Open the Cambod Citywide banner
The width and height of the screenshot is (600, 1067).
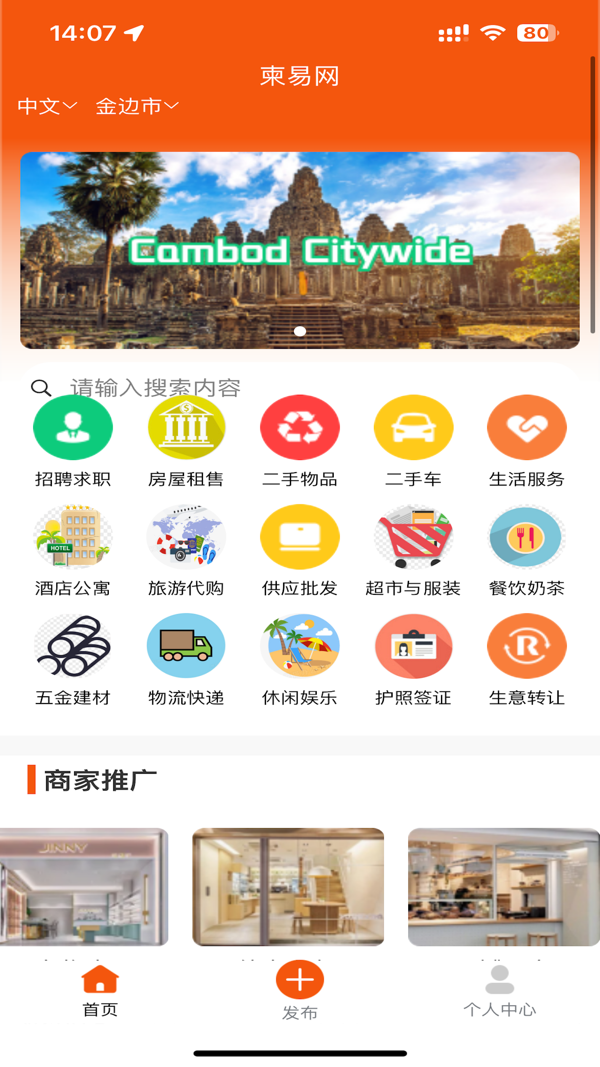pyautogui.click(x=300, y=250)
